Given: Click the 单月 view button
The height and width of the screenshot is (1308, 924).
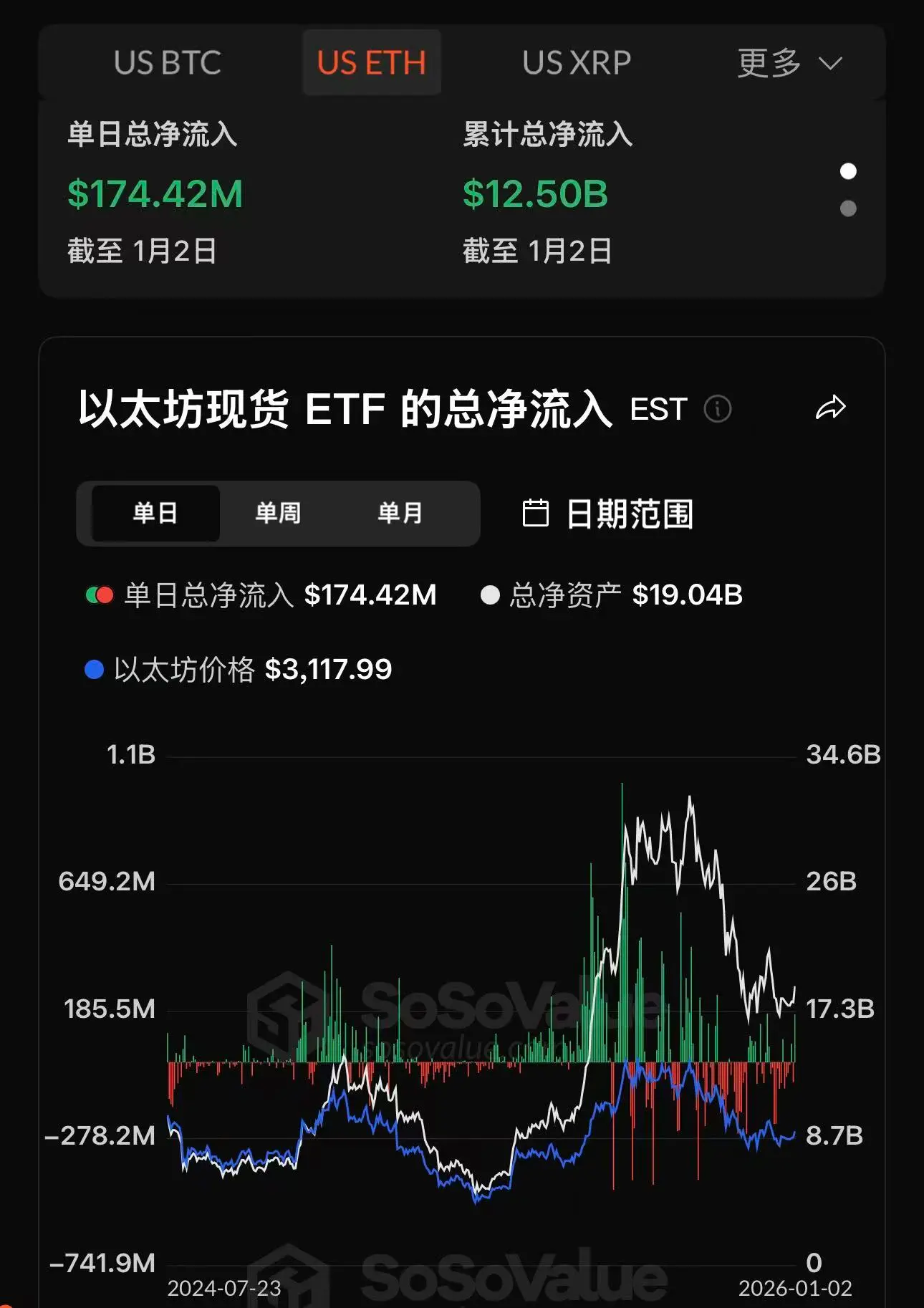Looking at the screenshot, I should click(400, 513).
